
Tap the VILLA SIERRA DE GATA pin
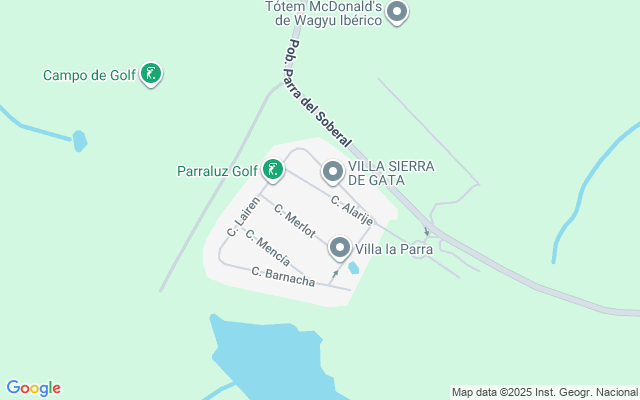click(x=333, y=172)
